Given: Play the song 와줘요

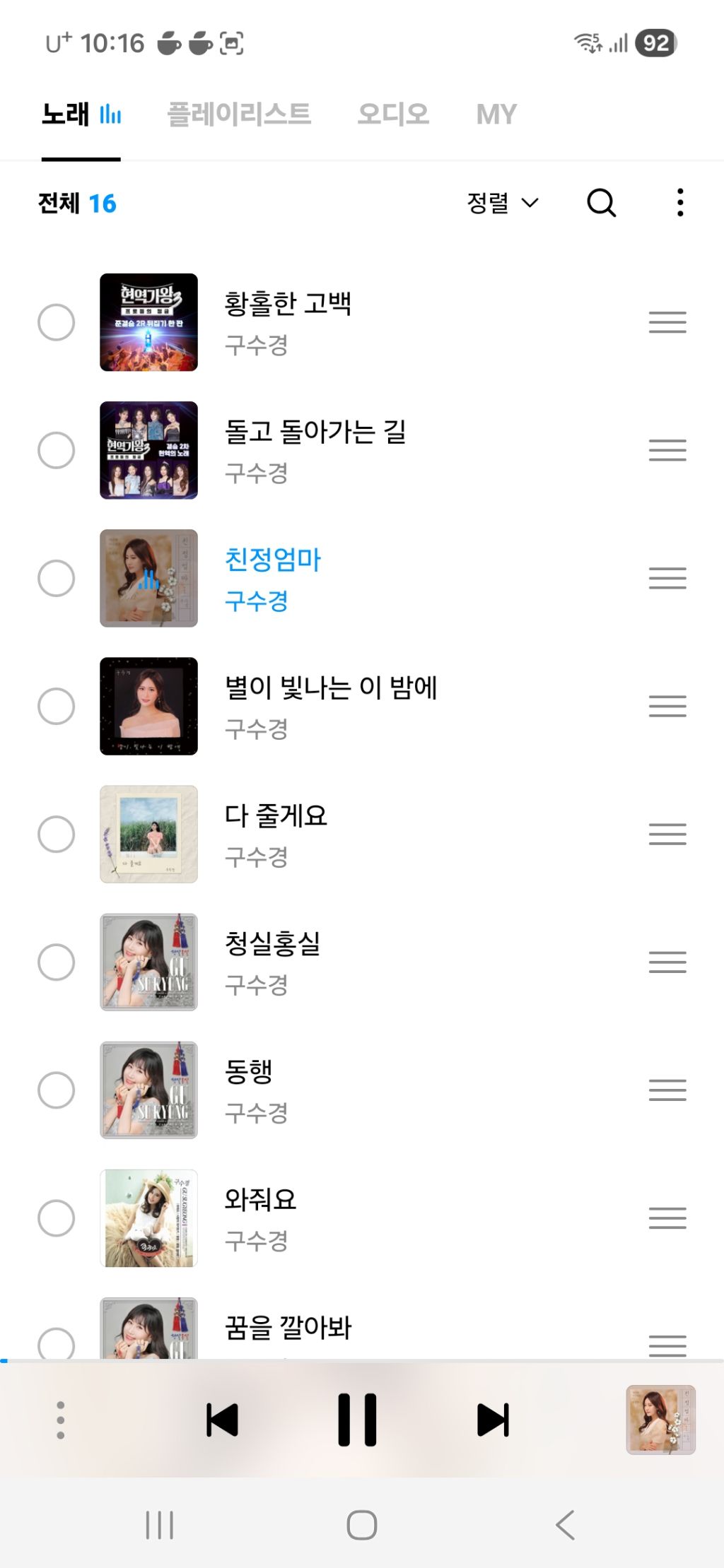Looking at the screenshot, I should [x=260, y=1200].
